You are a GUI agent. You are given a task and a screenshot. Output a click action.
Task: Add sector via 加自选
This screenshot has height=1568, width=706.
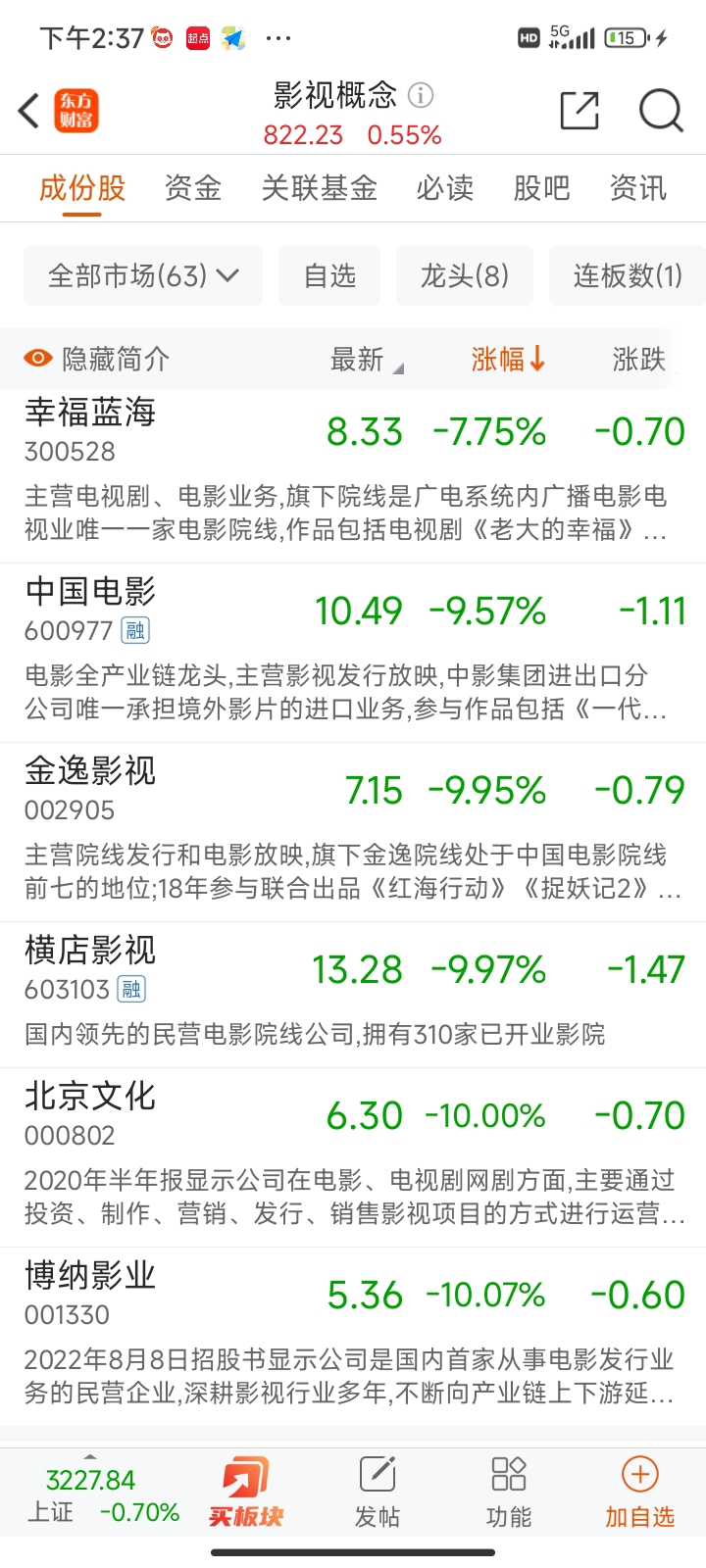click(x=639, y=1493)
